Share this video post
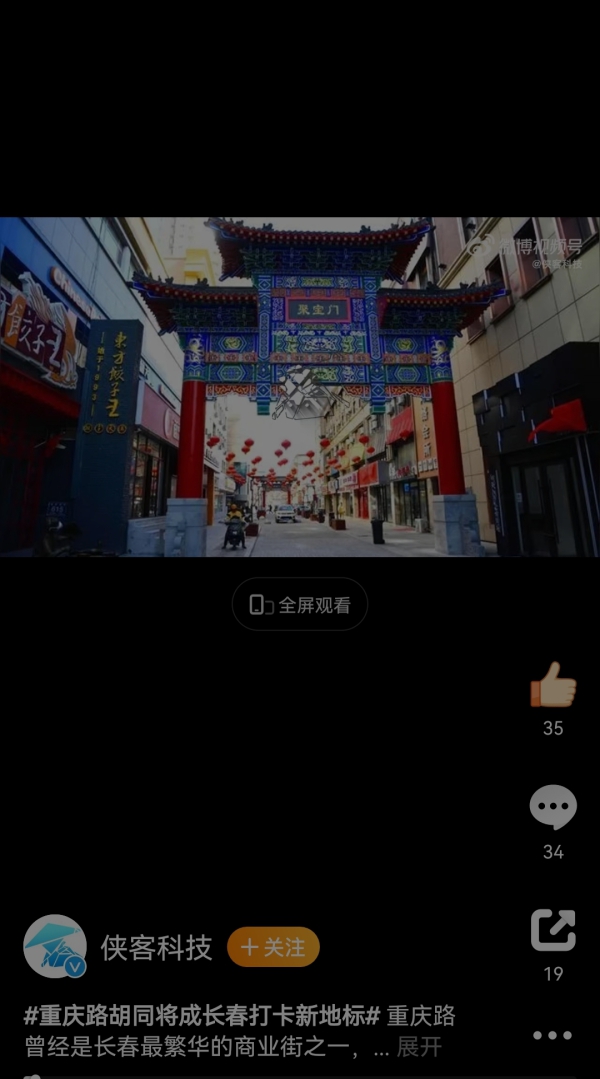 (x=553, y=931)
